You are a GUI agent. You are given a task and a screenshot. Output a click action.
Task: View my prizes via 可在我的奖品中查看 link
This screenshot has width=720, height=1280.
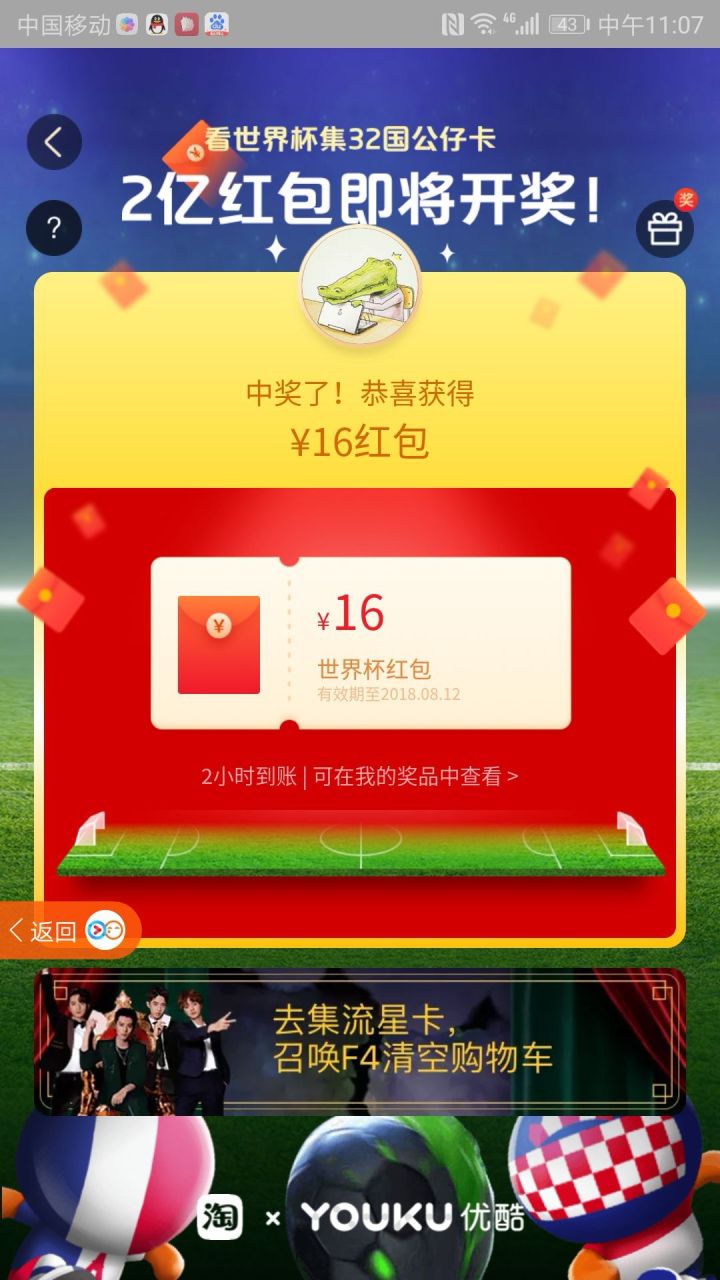(415, 776)
